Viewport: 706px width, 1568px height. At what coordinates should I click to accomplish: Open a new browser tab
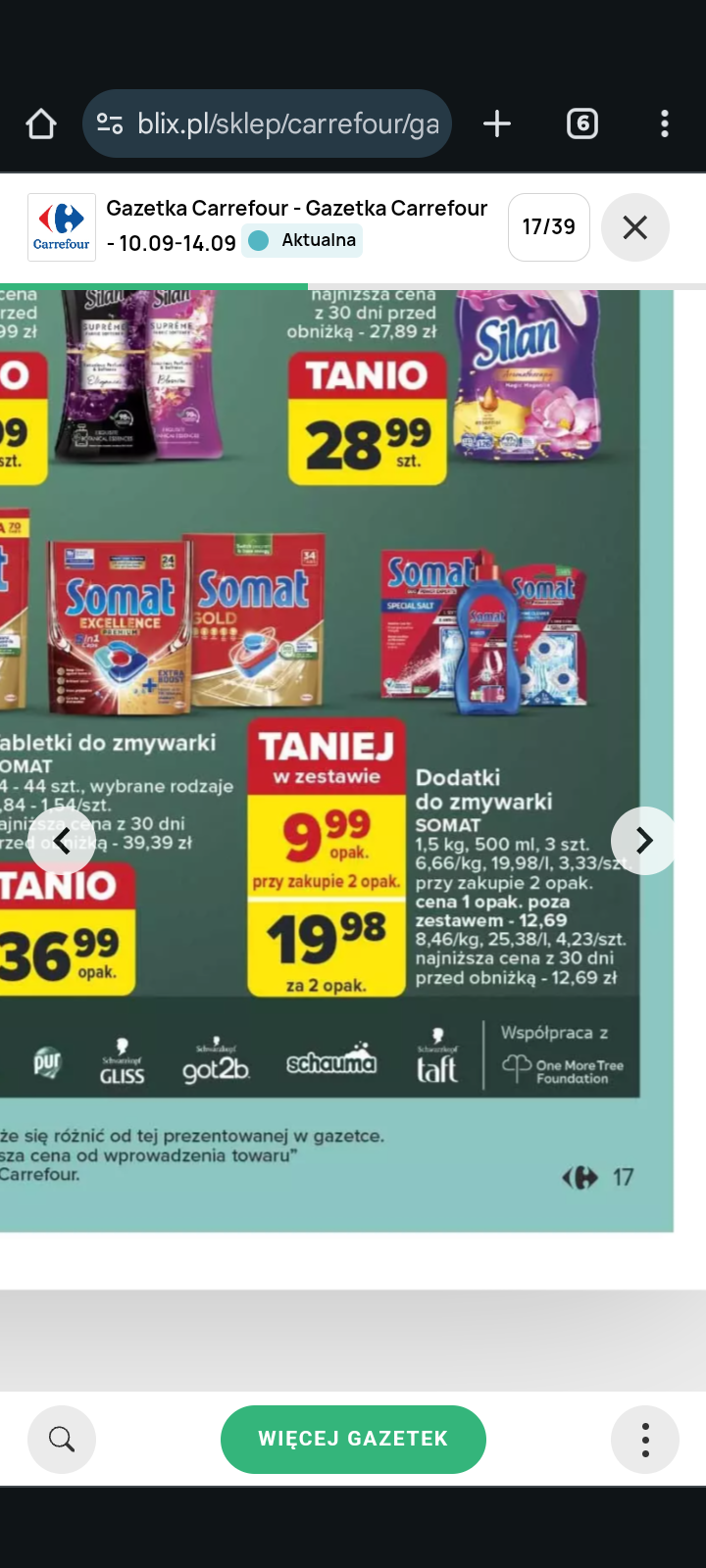point(497,124)
